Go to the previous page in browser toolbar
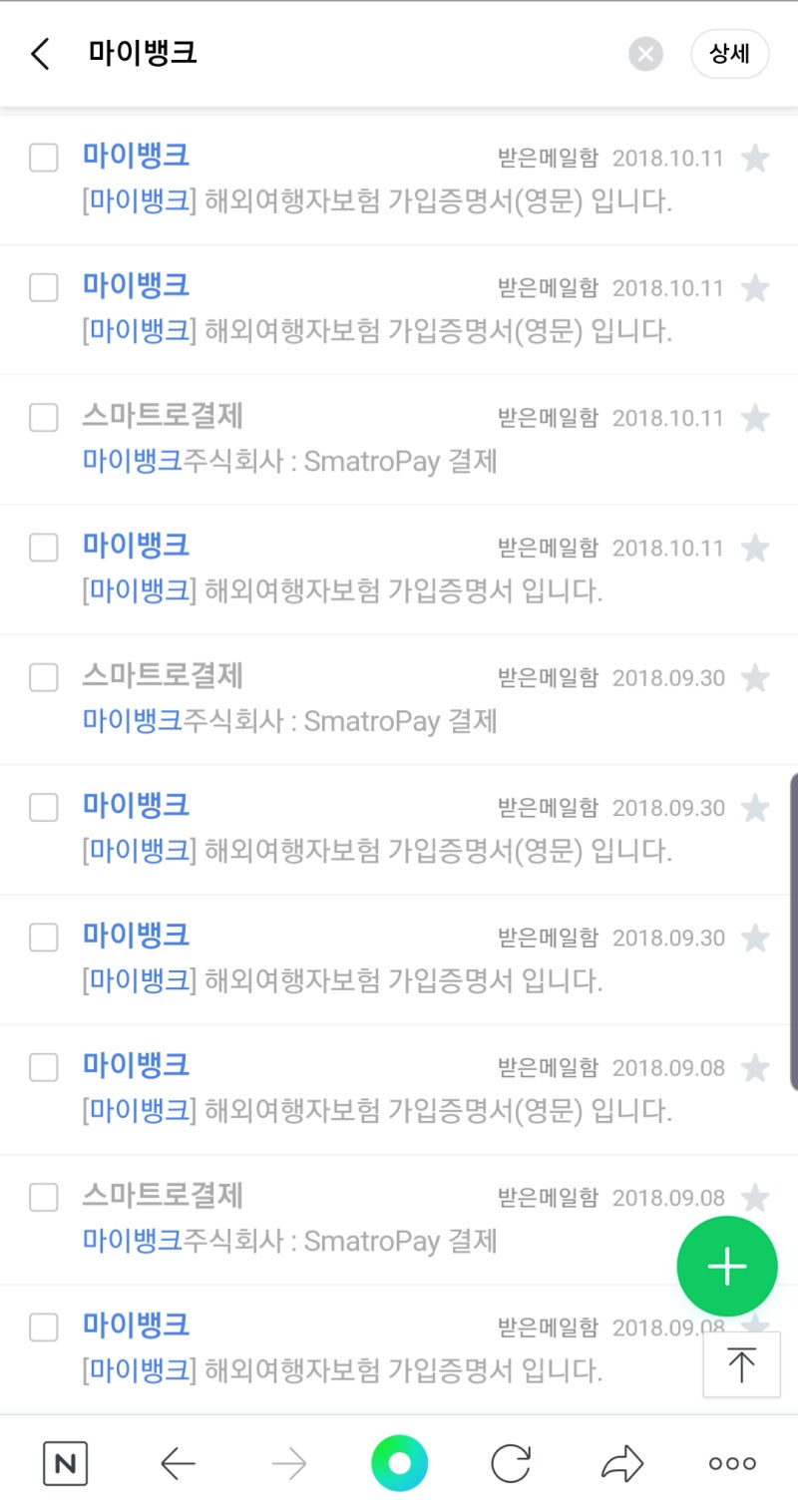The image size is (798, 1512). pos(178,1464)
